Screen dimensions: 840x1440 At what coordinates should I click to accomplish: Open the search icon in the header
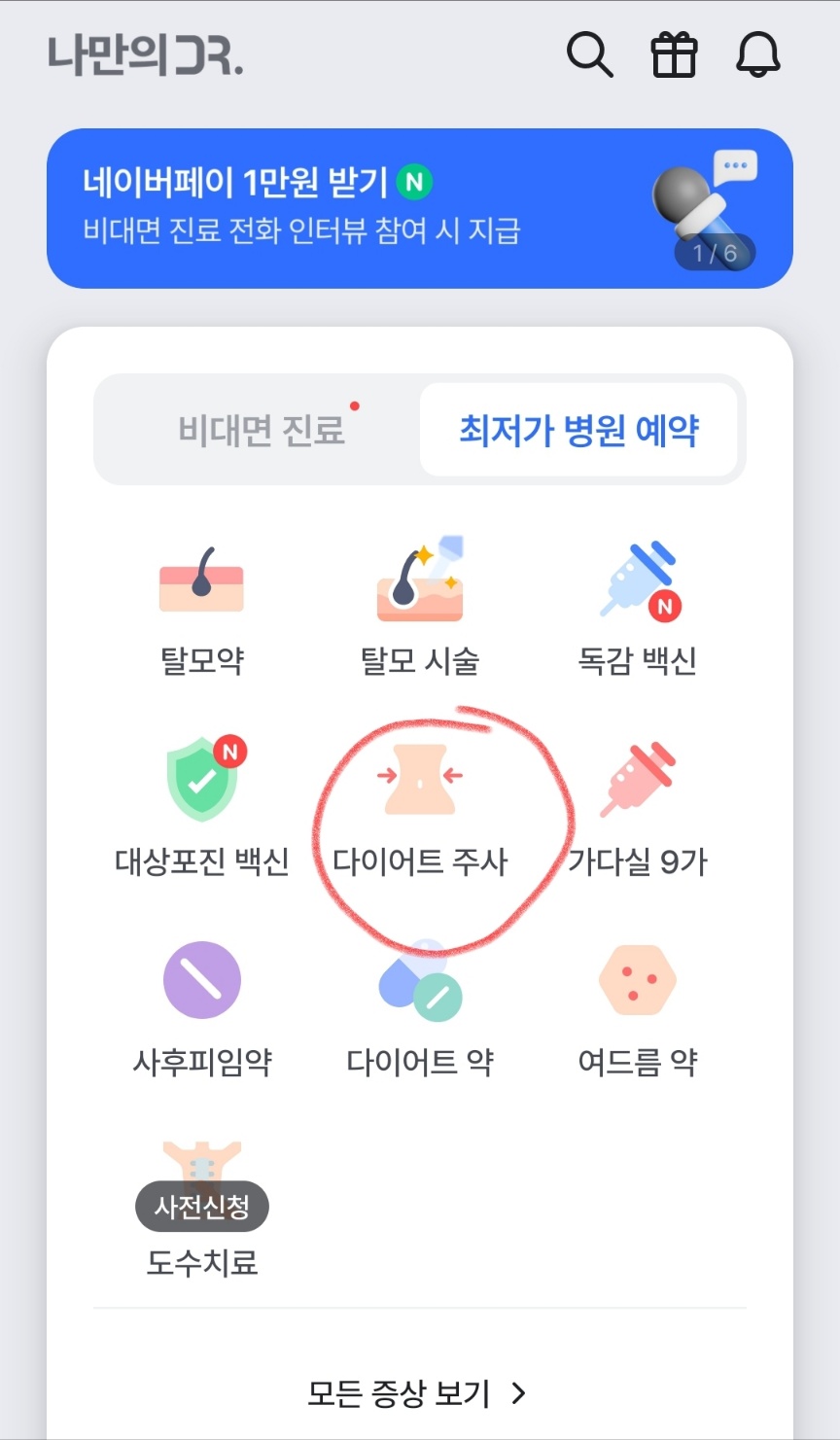[x=590, y=55]
